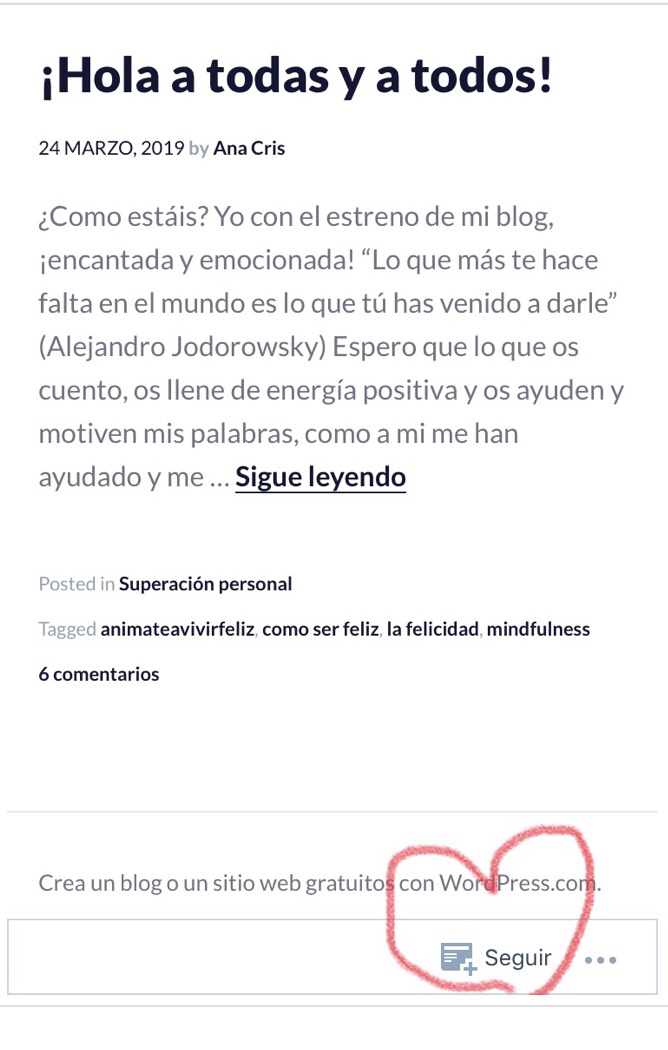Screen dimensions: 668x1050
Task: Open the post titled ¡Hola a todas y a todos!
Action: pos(295,77)
